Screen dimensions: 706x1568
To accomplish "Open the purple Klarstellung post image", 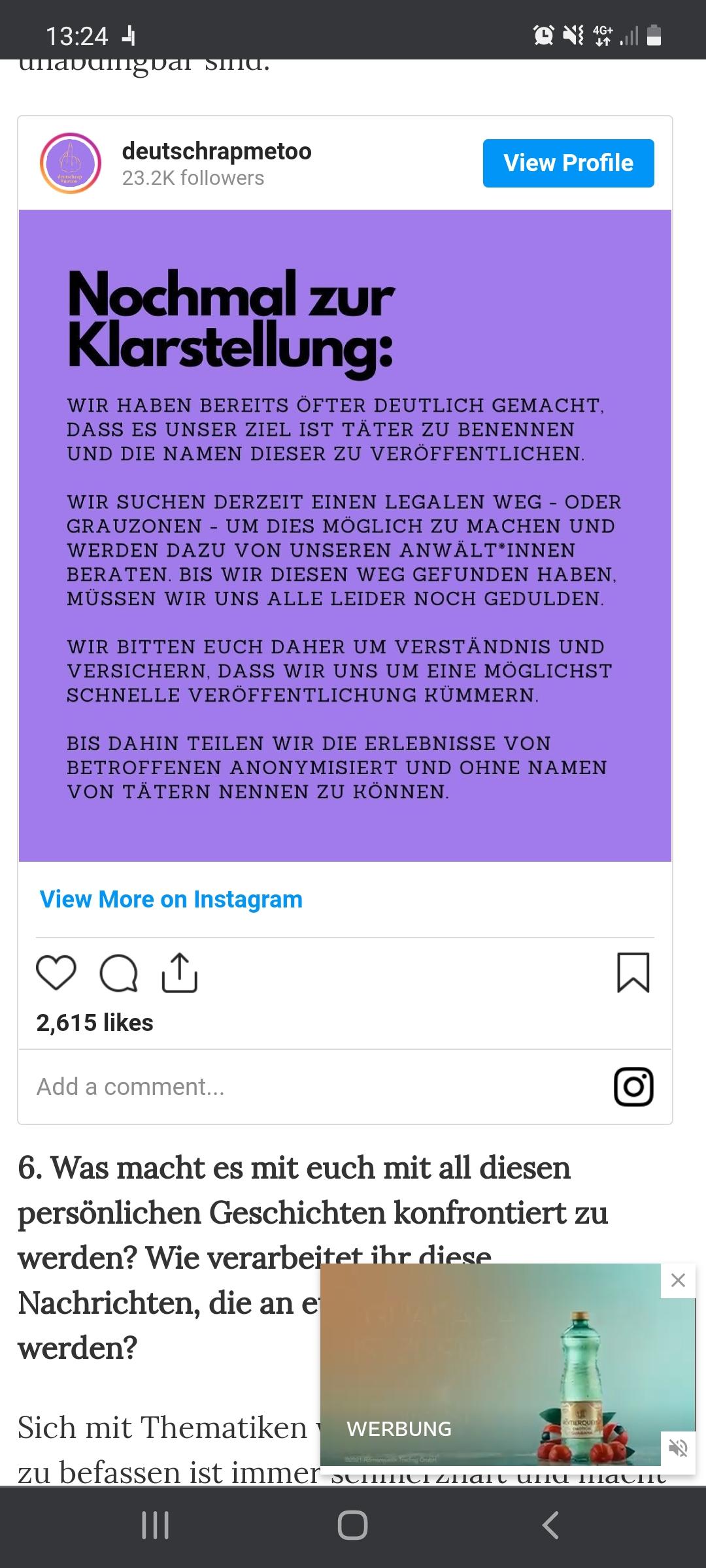I will click(345, 536).
